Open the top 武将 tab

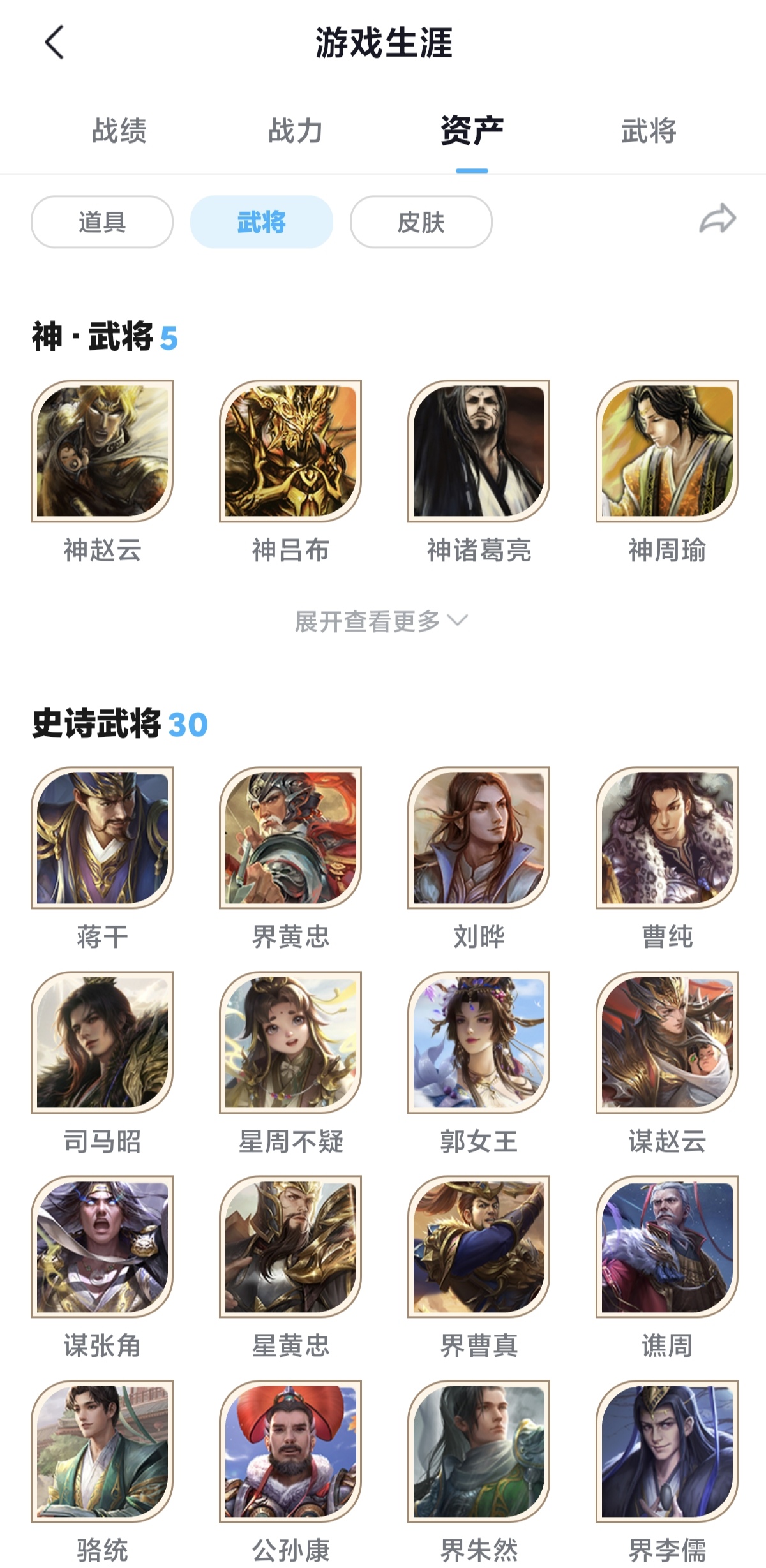[648, 131]
